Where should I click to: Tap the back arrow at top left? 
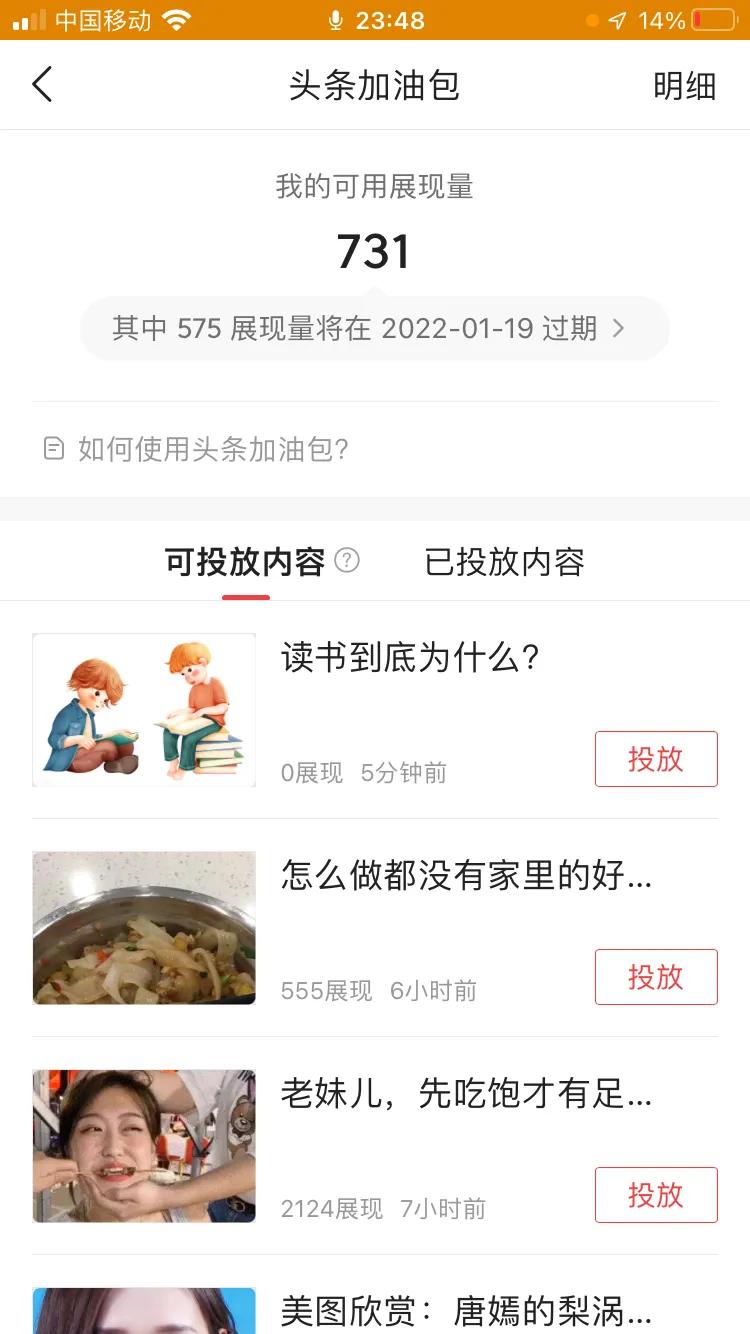click(42, 84)
